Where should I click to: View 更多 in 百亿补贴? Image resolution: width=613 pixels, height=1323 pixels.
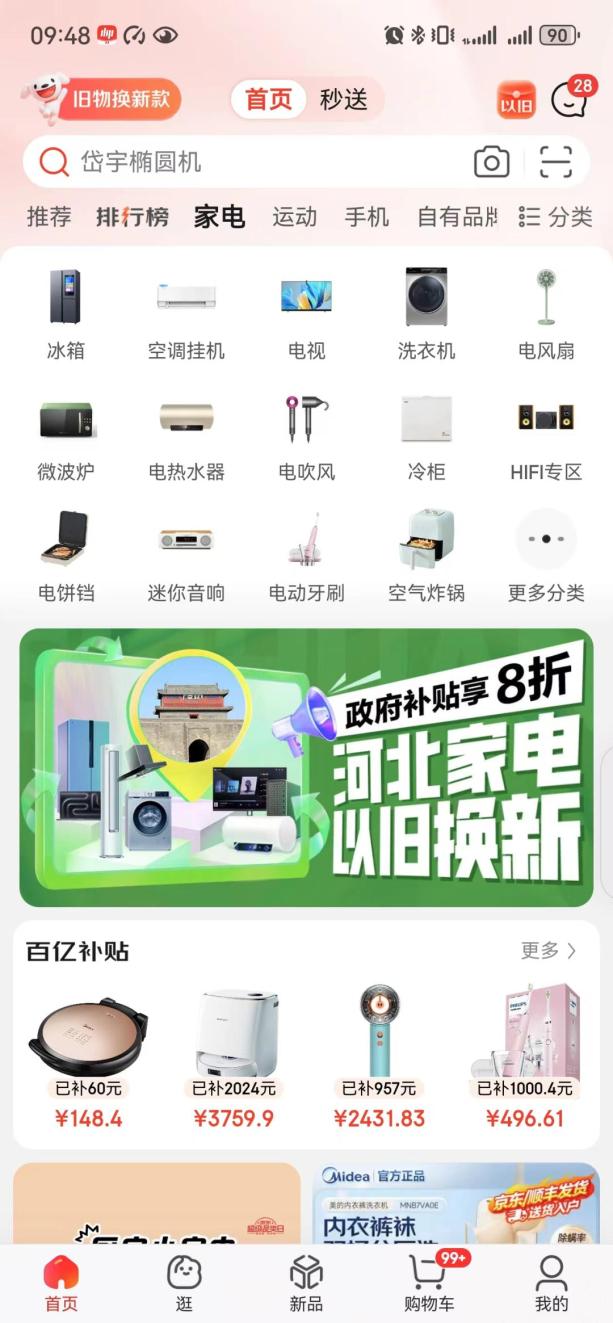pyautogui.click(x=549, y=951)
